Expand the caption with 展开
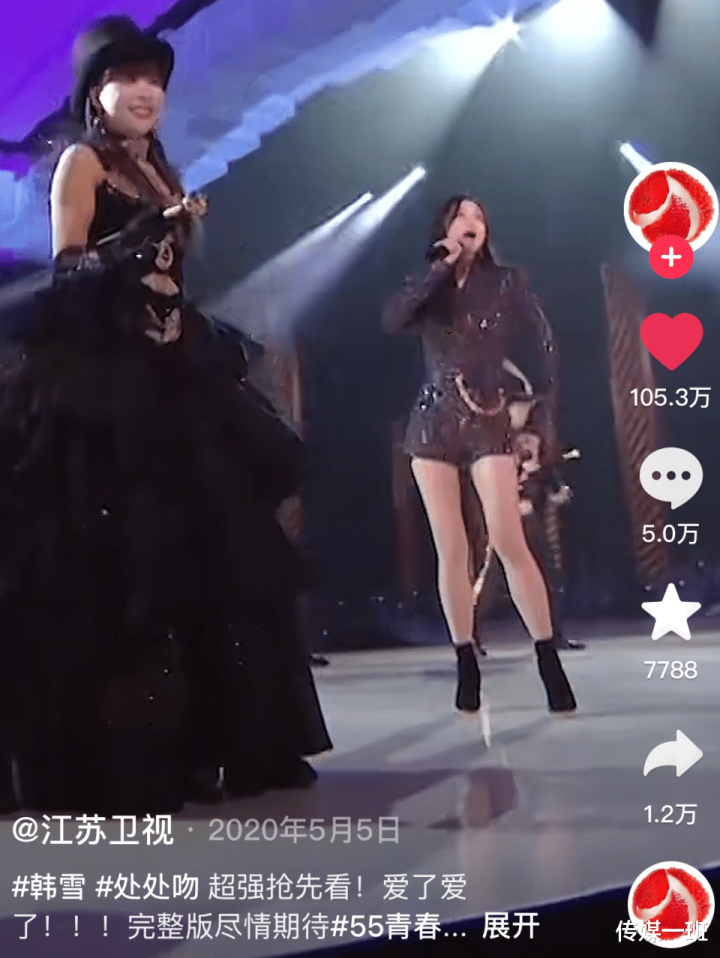This screenshot has width=720, height=958. click(511, 926)
